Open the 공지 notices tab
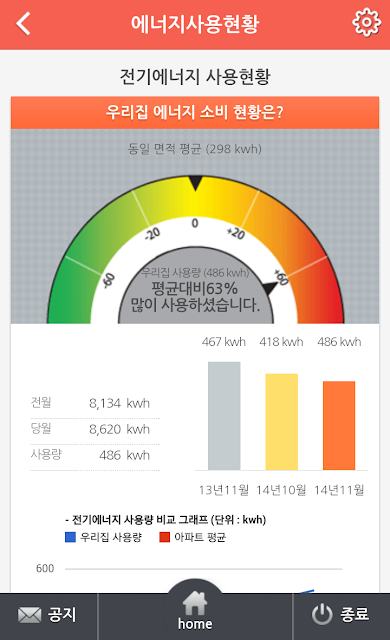 [x=48, y=615]
